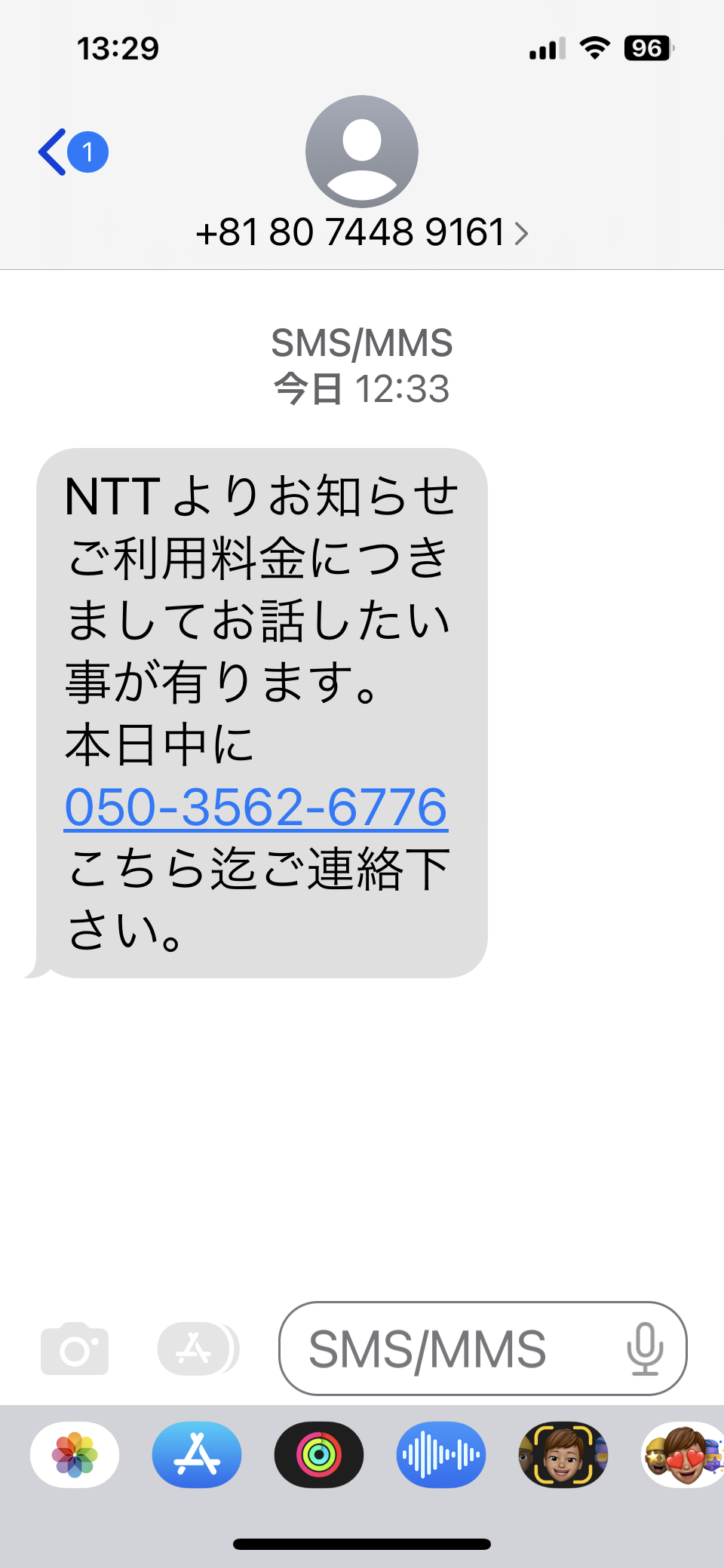Start dictation with the microphone icon

point(645,1349)
